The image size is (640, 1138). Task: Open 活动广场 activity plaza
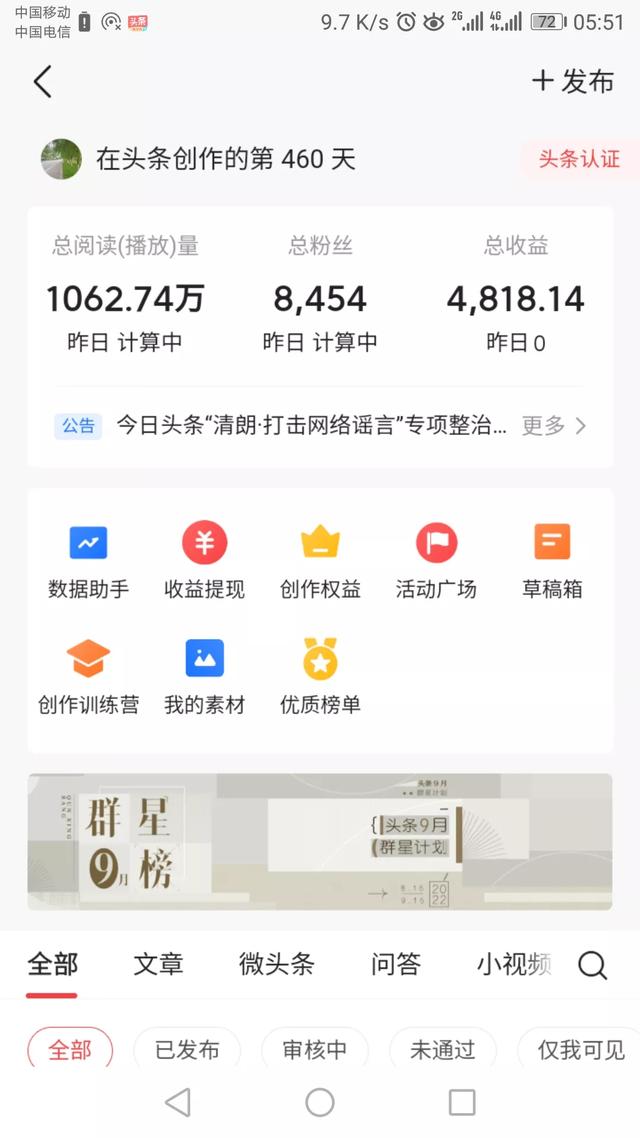pyautogui.click(x=436, y=561)
